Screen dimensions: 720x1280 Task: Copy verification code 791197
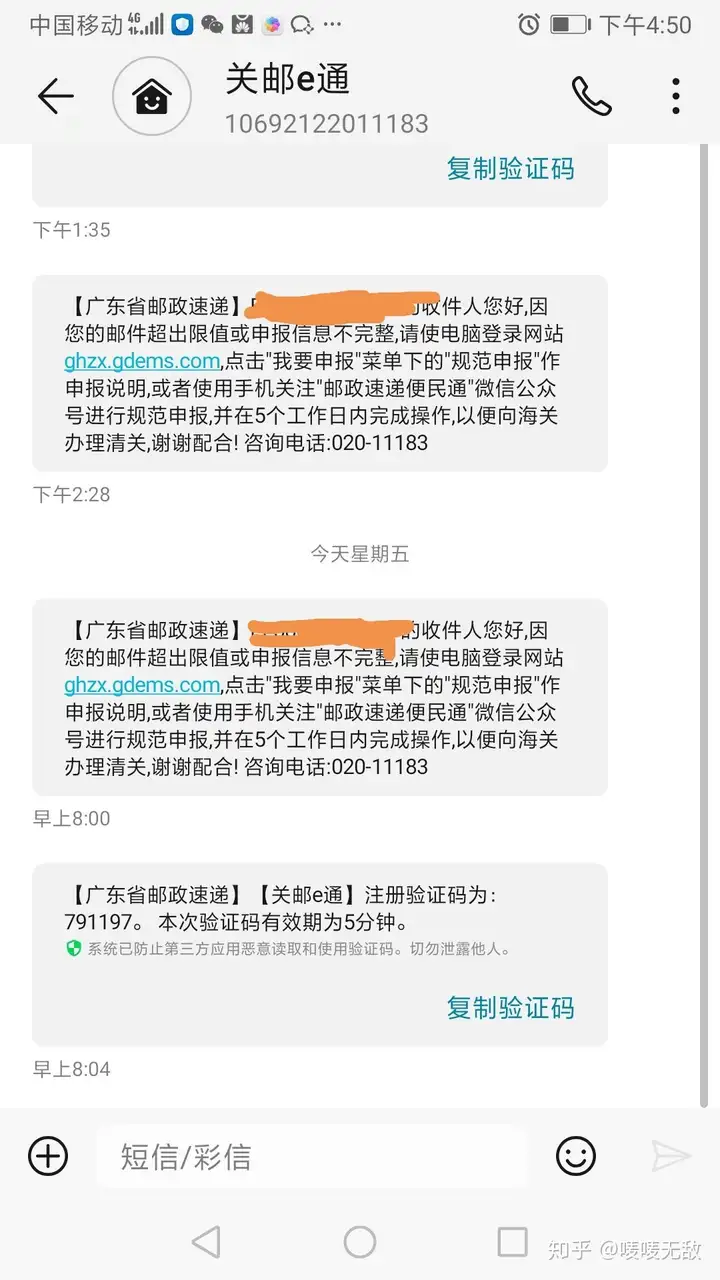tap(510, 1007)
